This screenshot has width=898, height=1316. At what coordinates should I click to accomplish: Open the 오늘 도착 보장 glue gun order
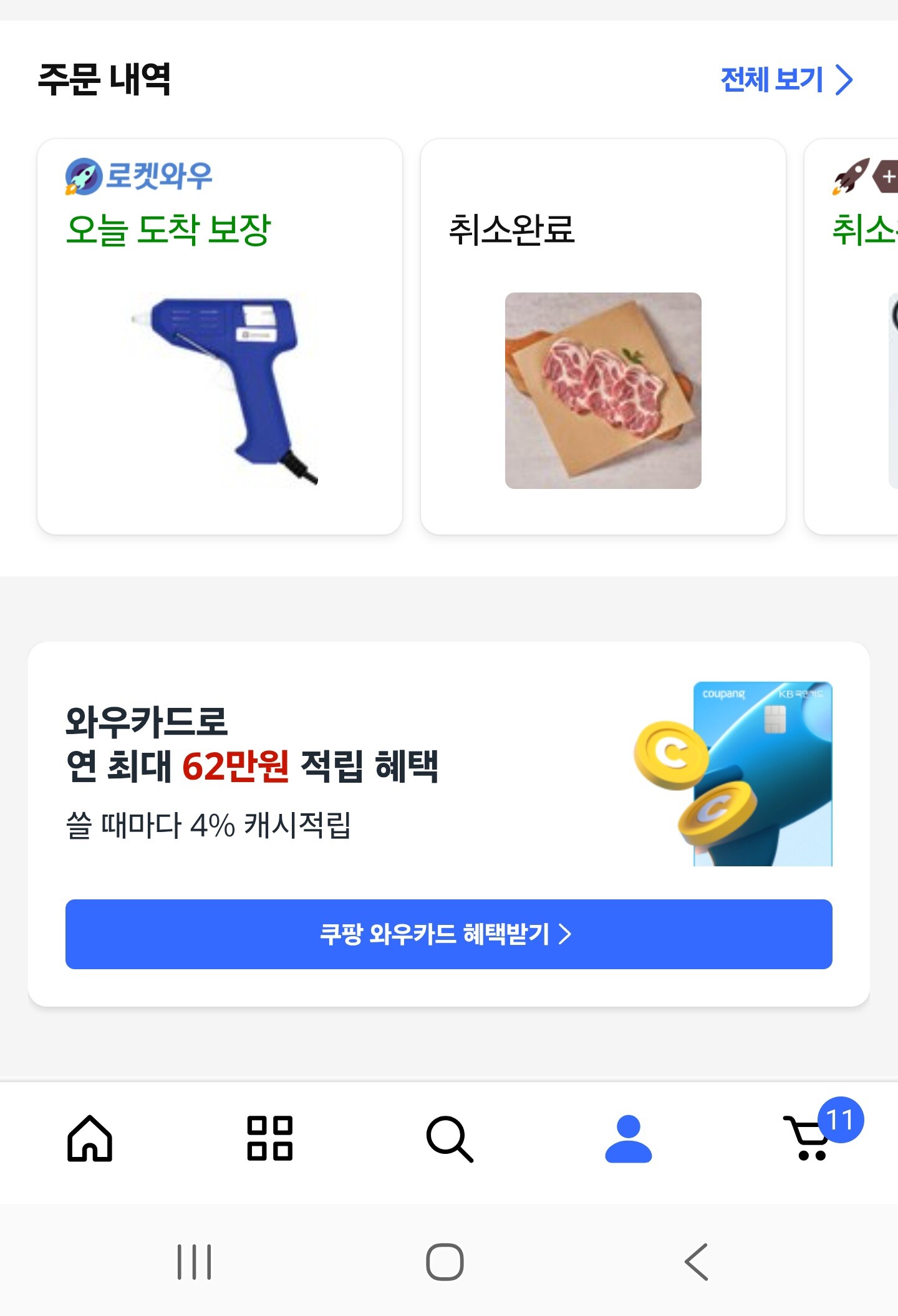[220, 337]
